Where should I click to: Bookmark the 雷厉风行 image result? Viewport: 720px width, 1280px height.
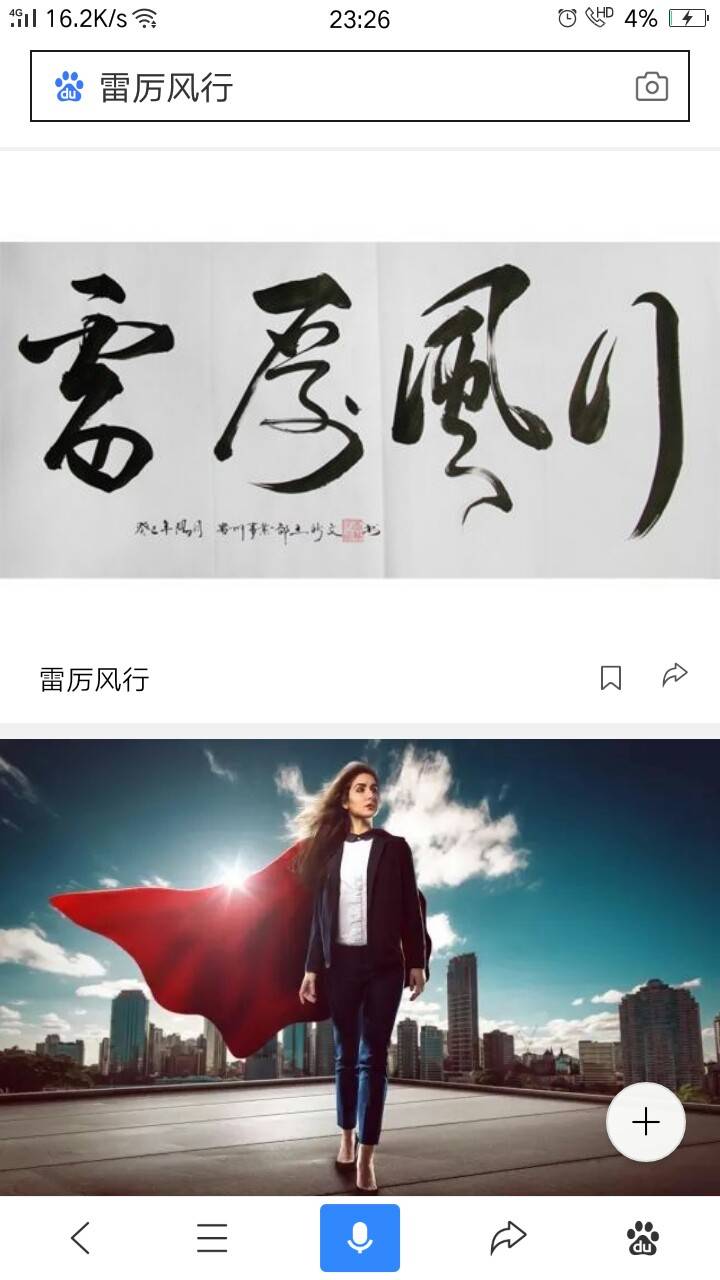[x=610, y=678]
